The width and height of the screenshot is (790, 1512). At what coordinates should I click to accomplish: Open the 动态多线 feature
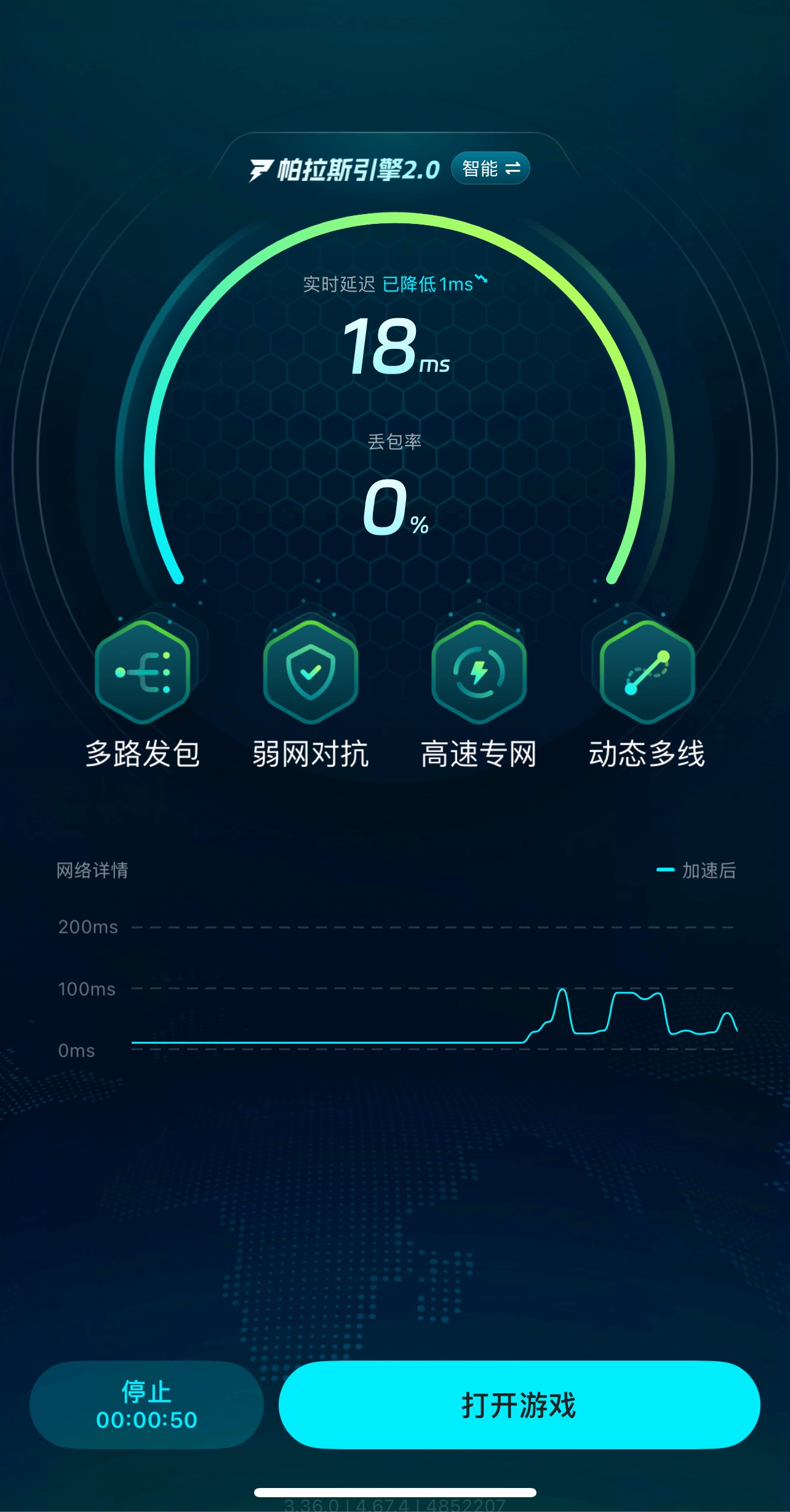[x=647, y=672]
